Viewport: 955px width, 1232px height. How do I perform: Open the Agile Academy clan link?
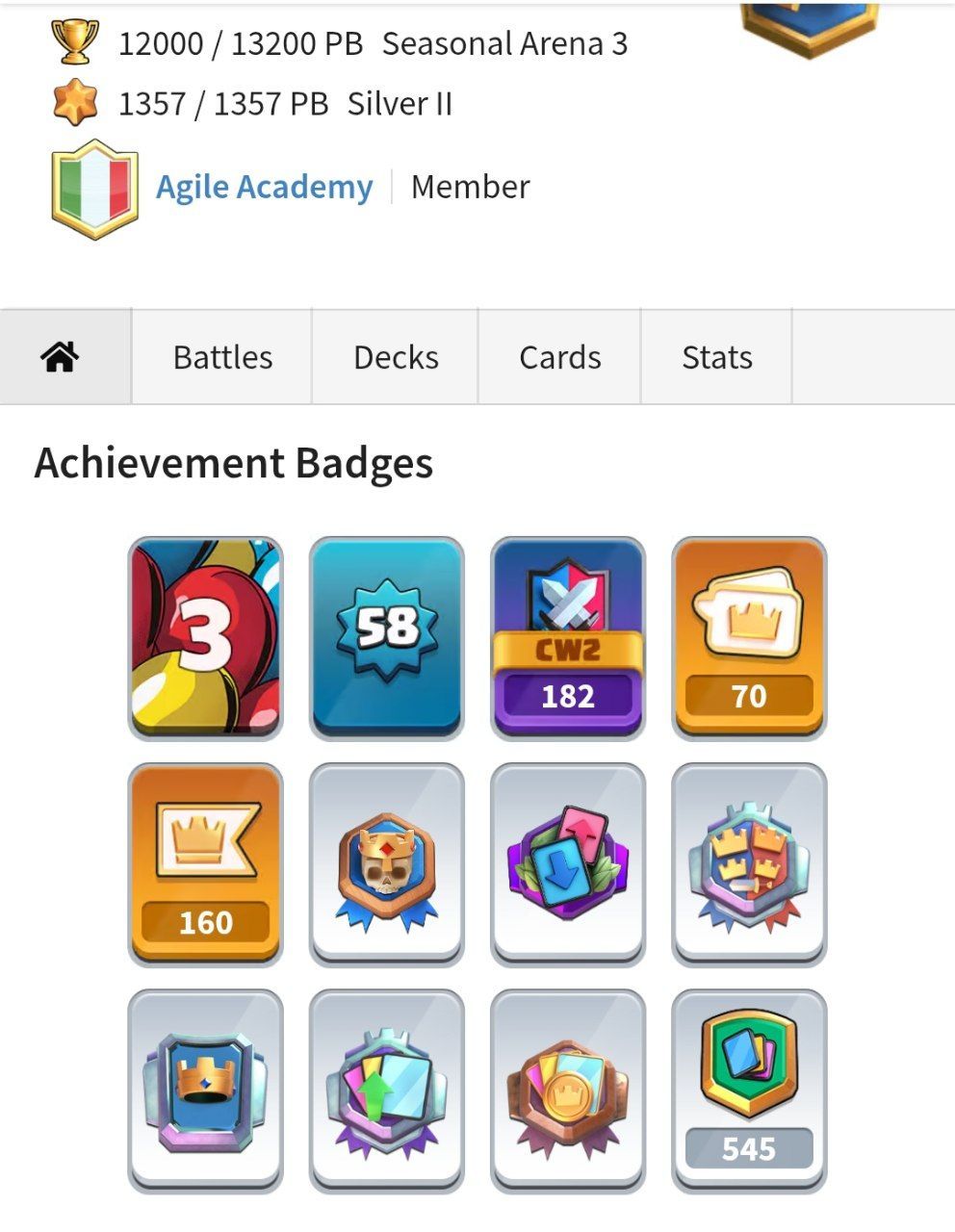pyautogui.click(x=264, y=187)
